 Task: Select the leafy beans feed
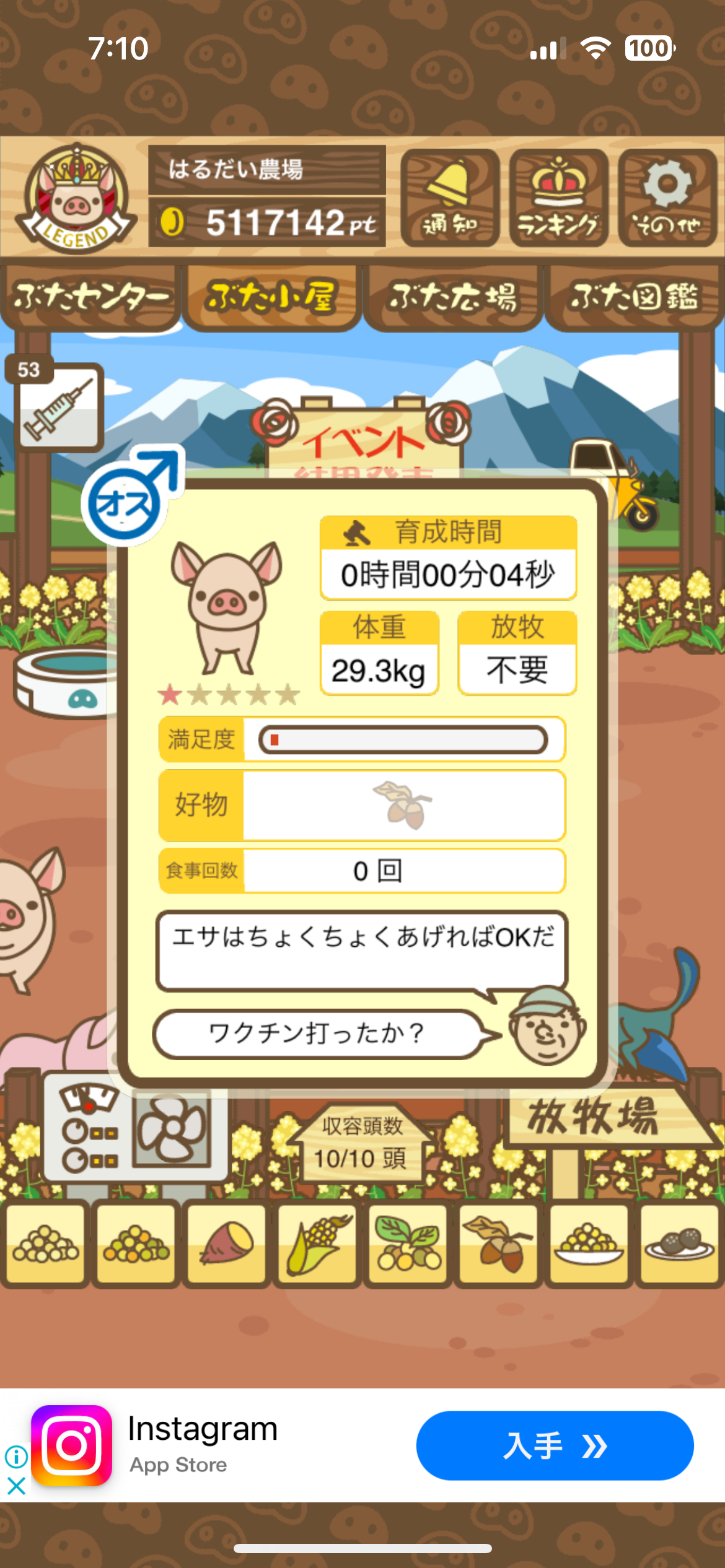(x=408, y=1243)
